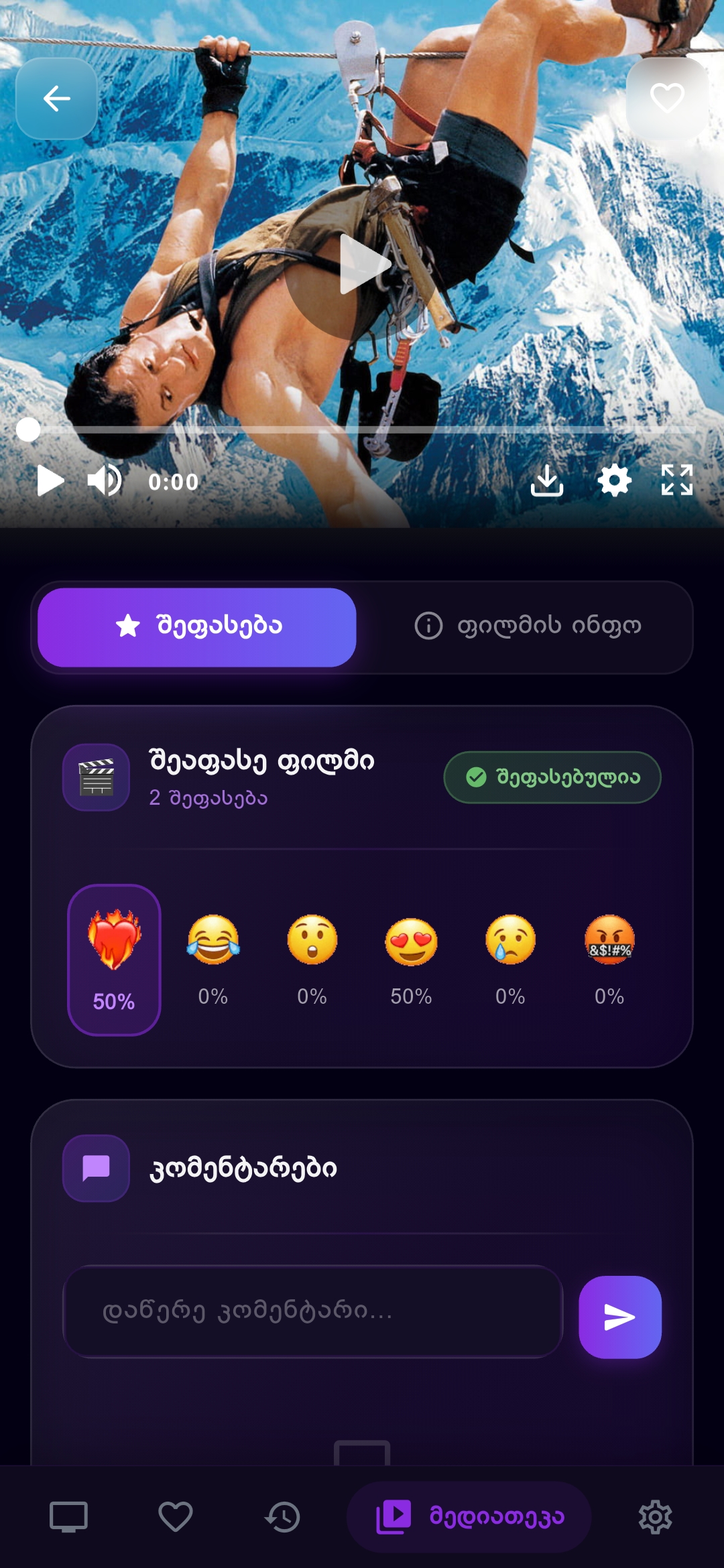The height and width of the screenshot is (1568, 724).
Task: Go back using the top-left arrow
Action: click(56, 99)
